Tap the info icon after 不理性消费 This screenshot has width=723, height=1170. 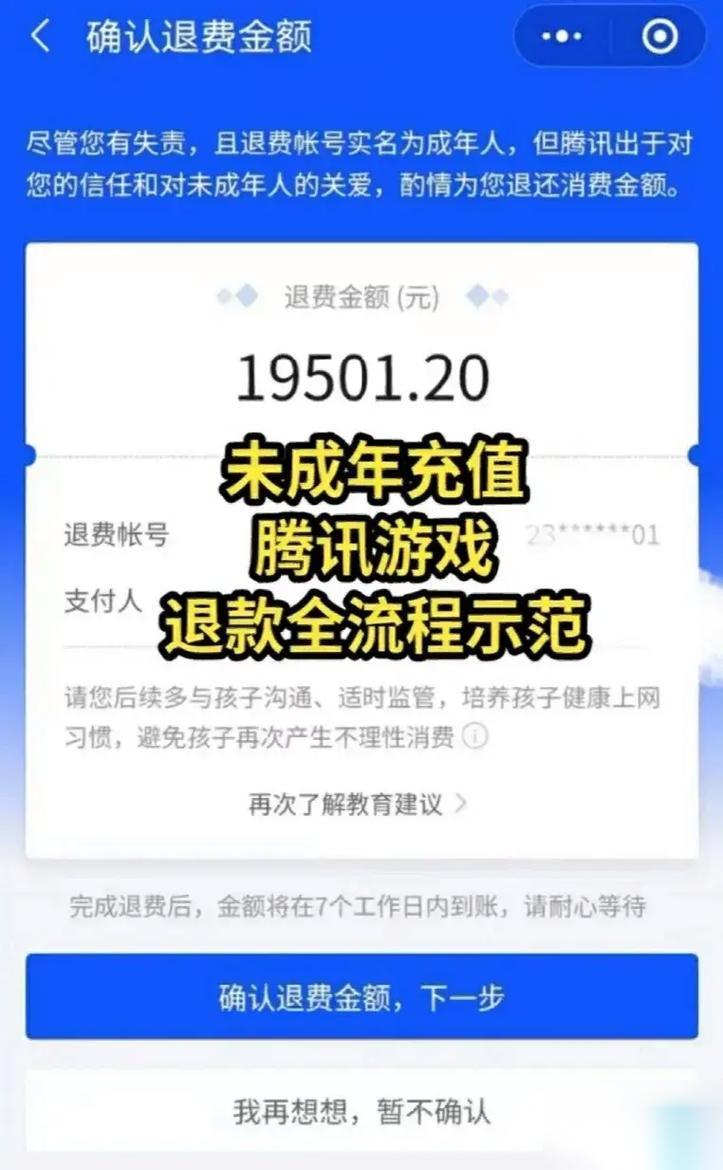tap(476, 738)
